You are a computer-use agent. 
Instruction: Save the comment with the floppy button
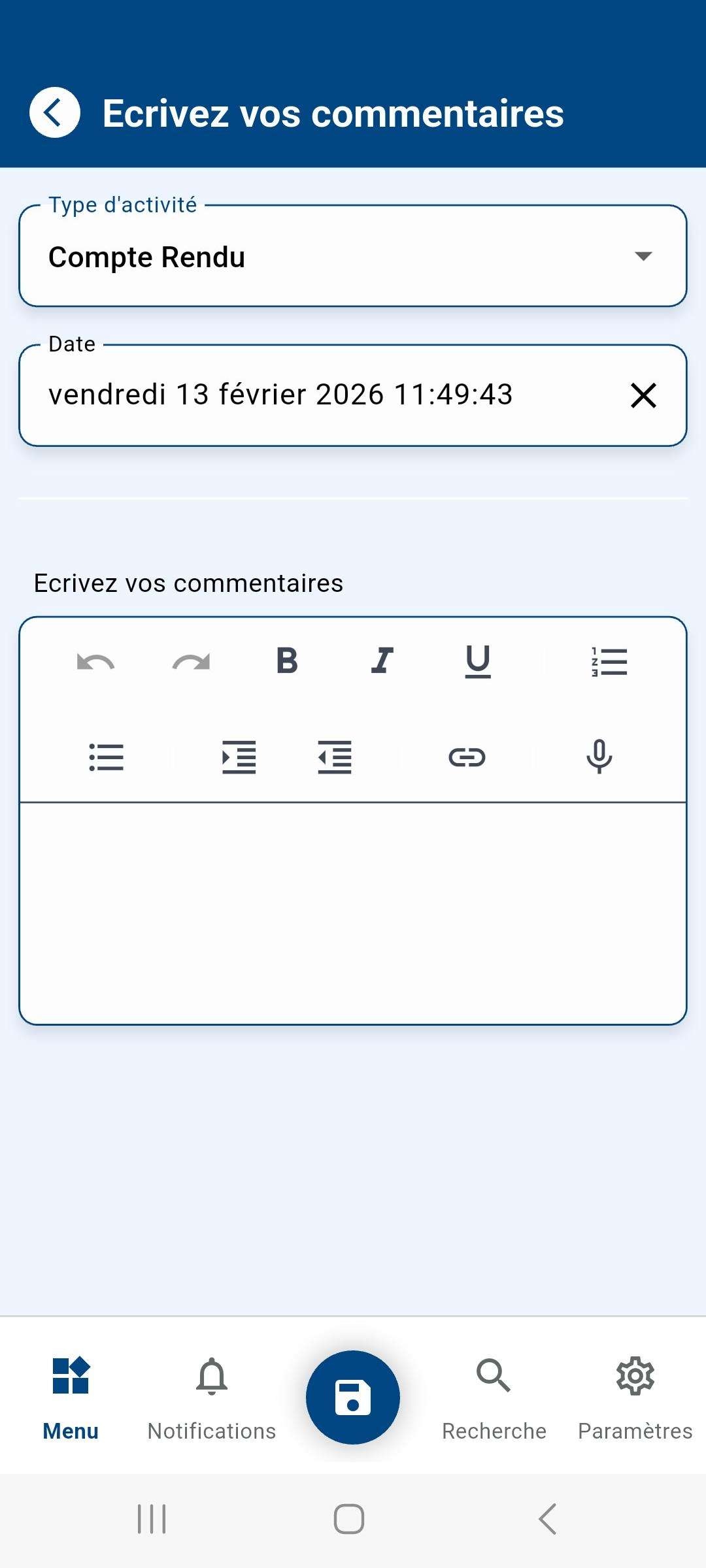pos(353,1397)
